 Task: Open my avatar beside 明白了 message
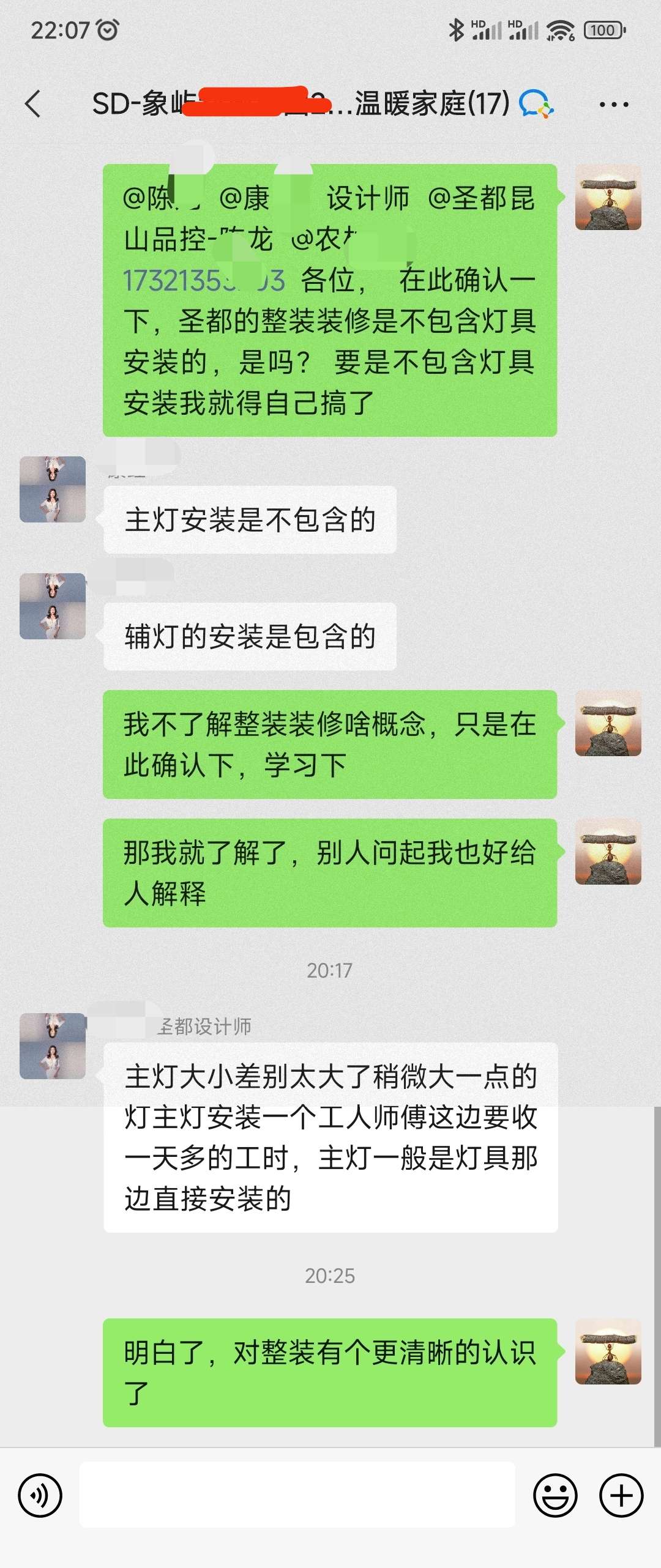click(608, 1351)
